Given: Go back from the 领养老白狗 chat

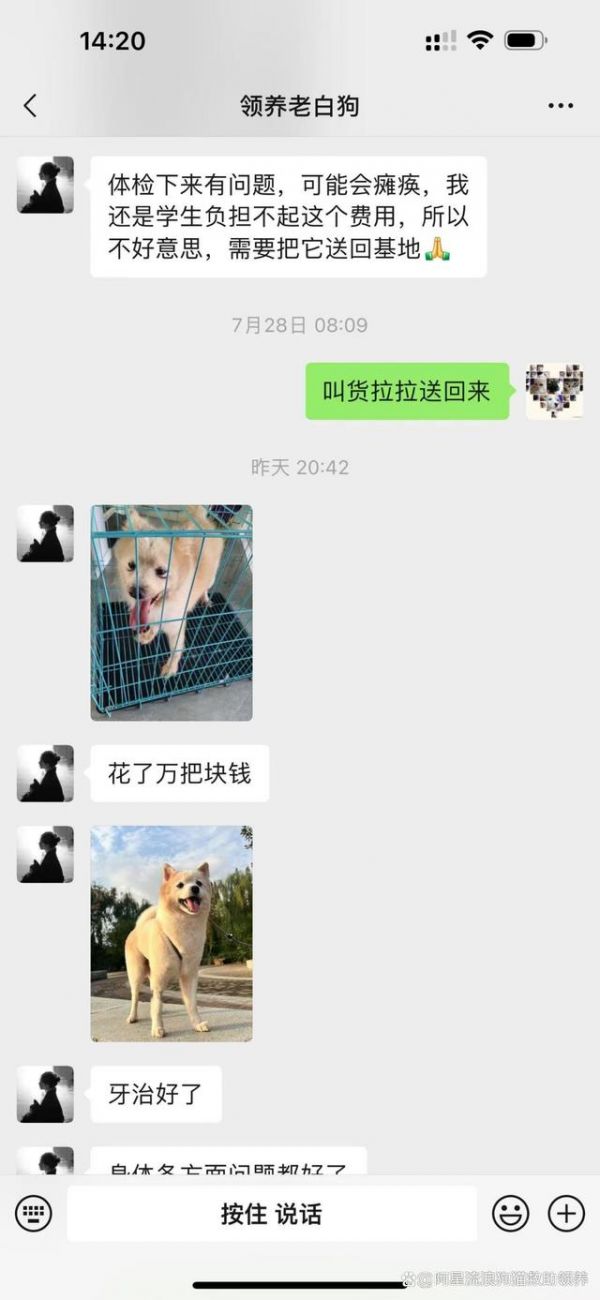Looking at the screenshot, I should point(30,105).
